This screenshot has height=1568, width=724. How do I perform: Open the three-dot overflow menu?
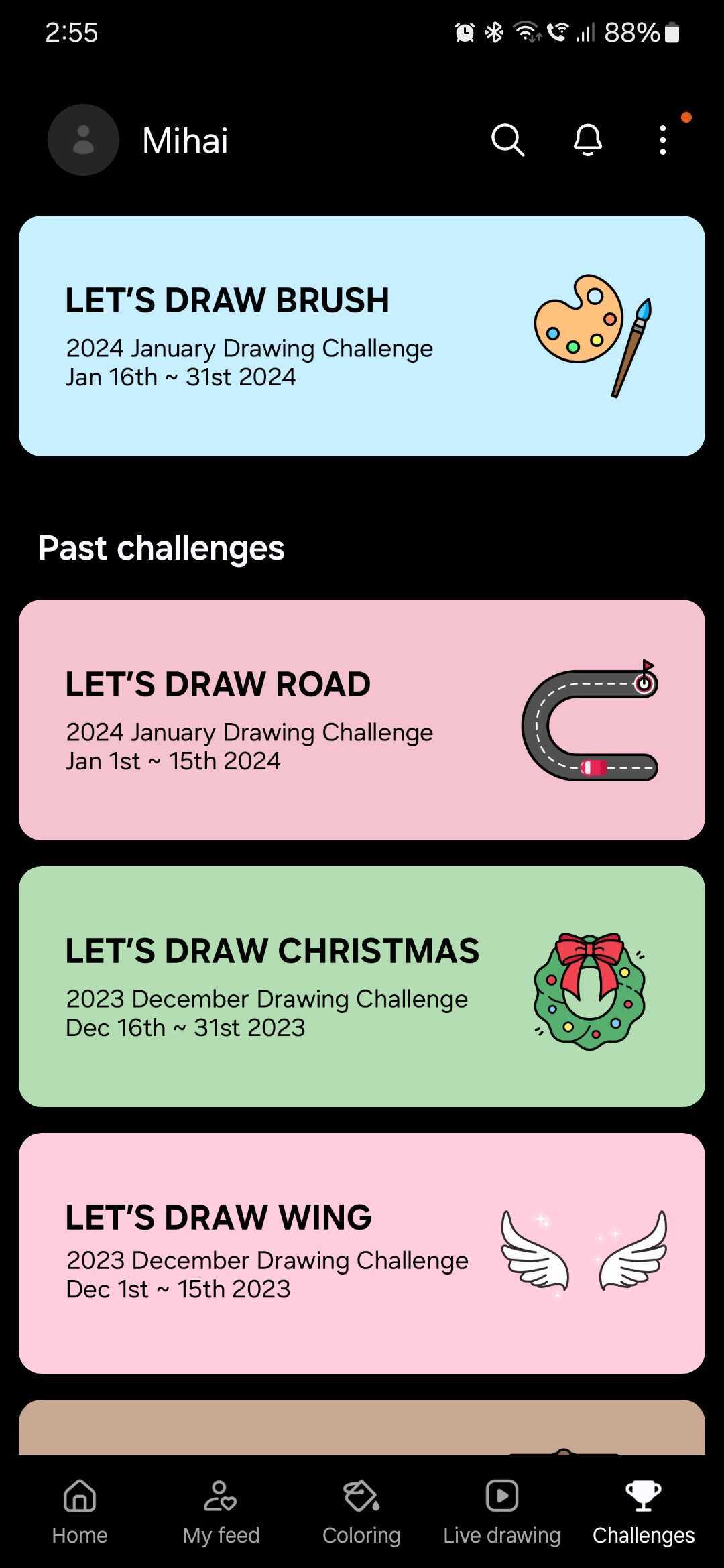pyautogui.click(x=663, y=140)
